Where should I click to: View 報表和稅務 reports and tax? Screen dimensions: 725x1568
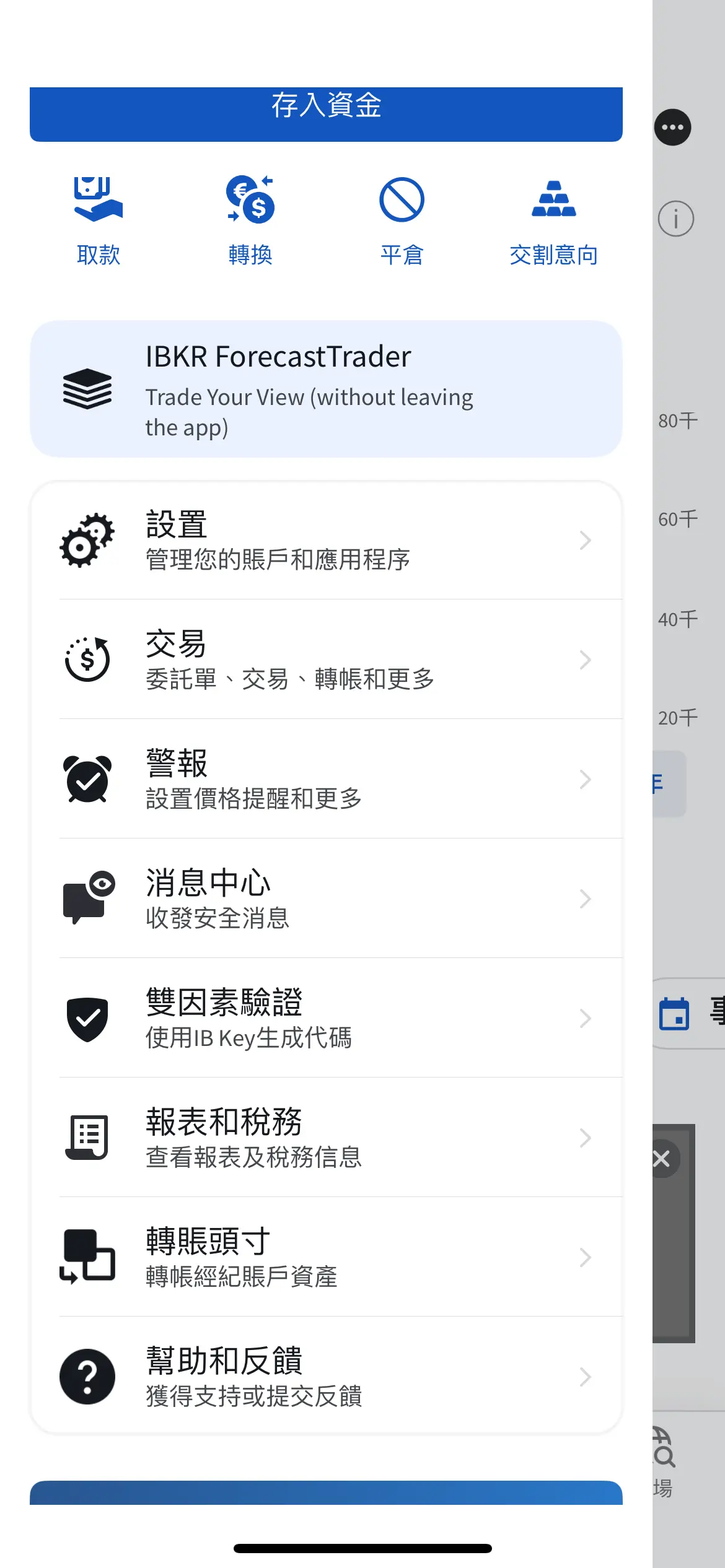(326, 1138)
